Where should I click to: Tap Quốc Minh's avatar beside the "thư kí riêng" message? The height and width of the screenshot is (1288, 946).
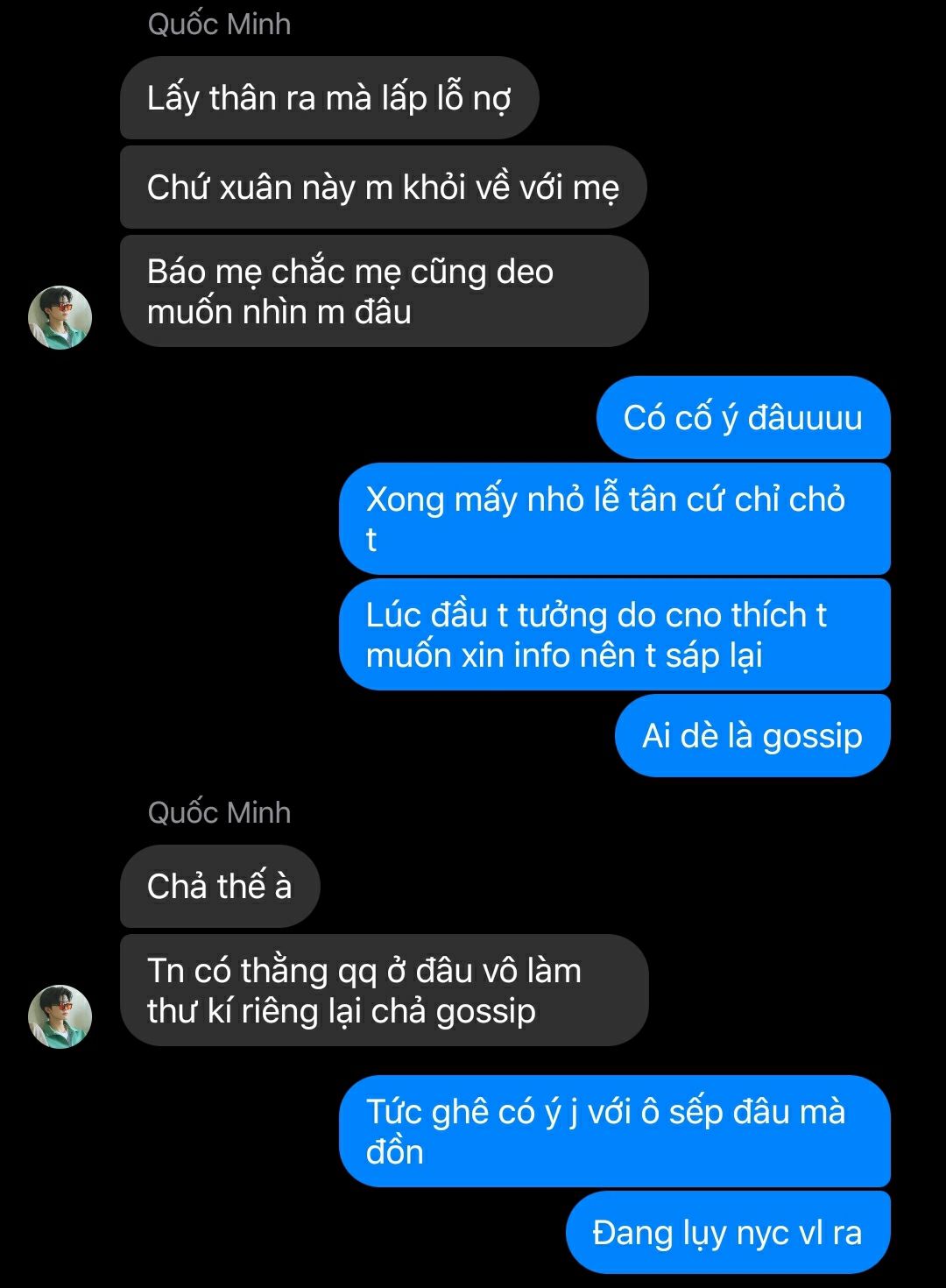[60, 1016]
